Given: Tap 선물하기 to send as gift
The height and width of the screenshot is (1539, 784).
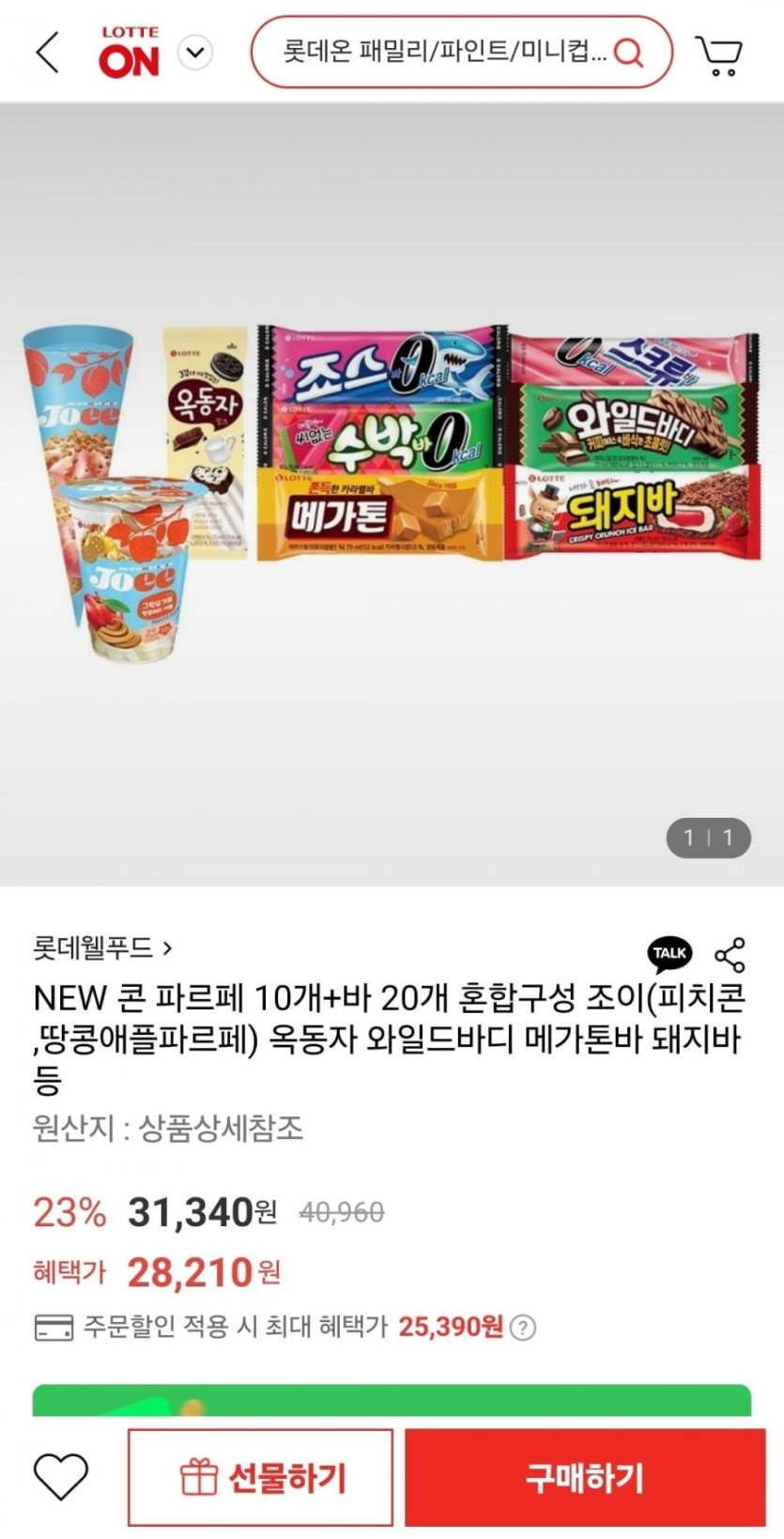Looking at the screenshot, I should (x=260, y=1477).
